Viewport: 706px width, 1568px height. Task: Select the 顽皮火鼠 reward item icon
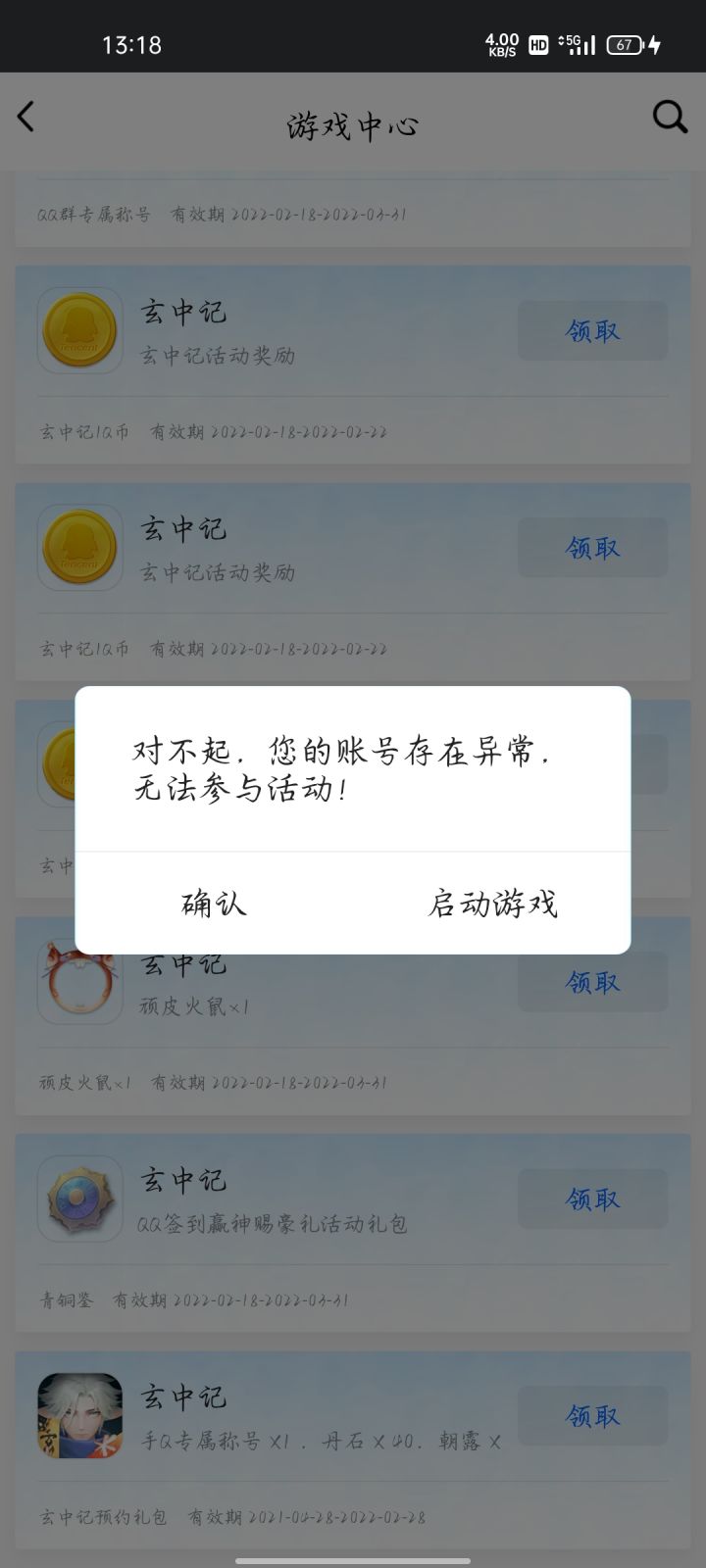click(79, 981)
